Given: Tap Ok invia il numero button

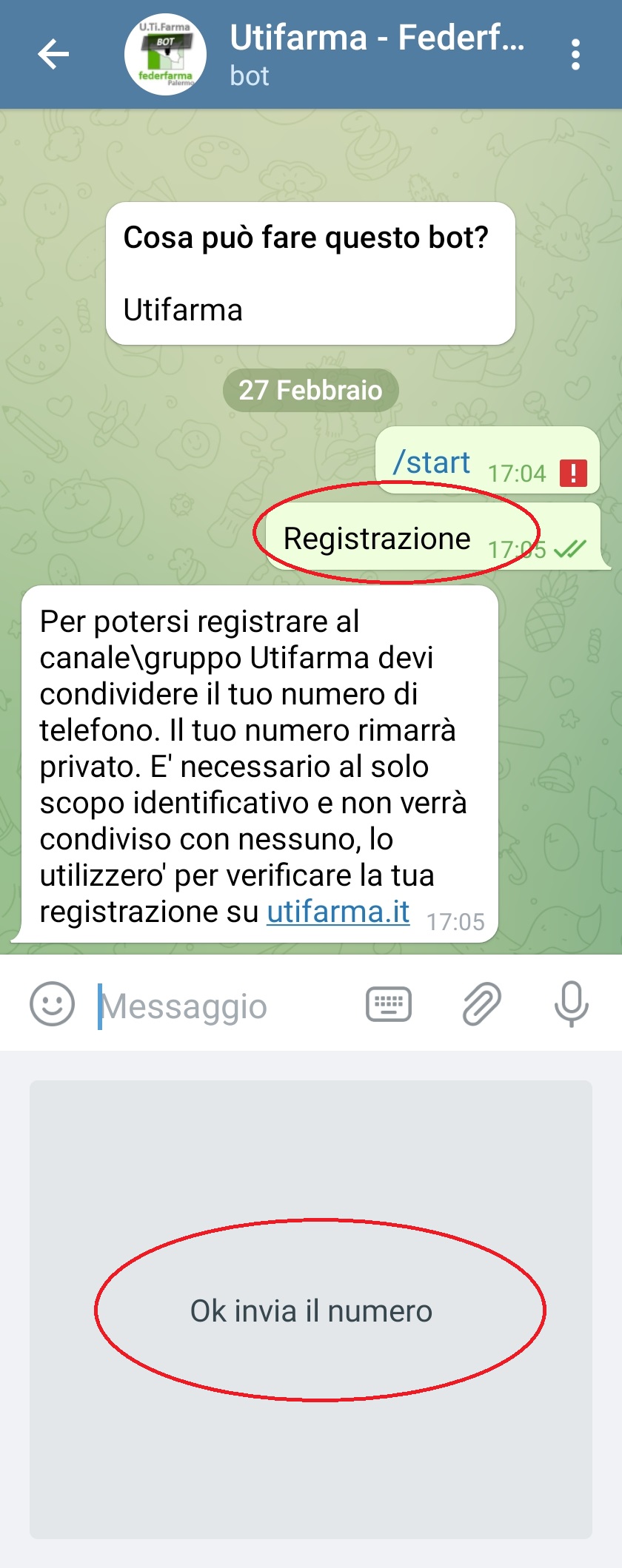Looking at the screenshot, I should click(311, 1310).
